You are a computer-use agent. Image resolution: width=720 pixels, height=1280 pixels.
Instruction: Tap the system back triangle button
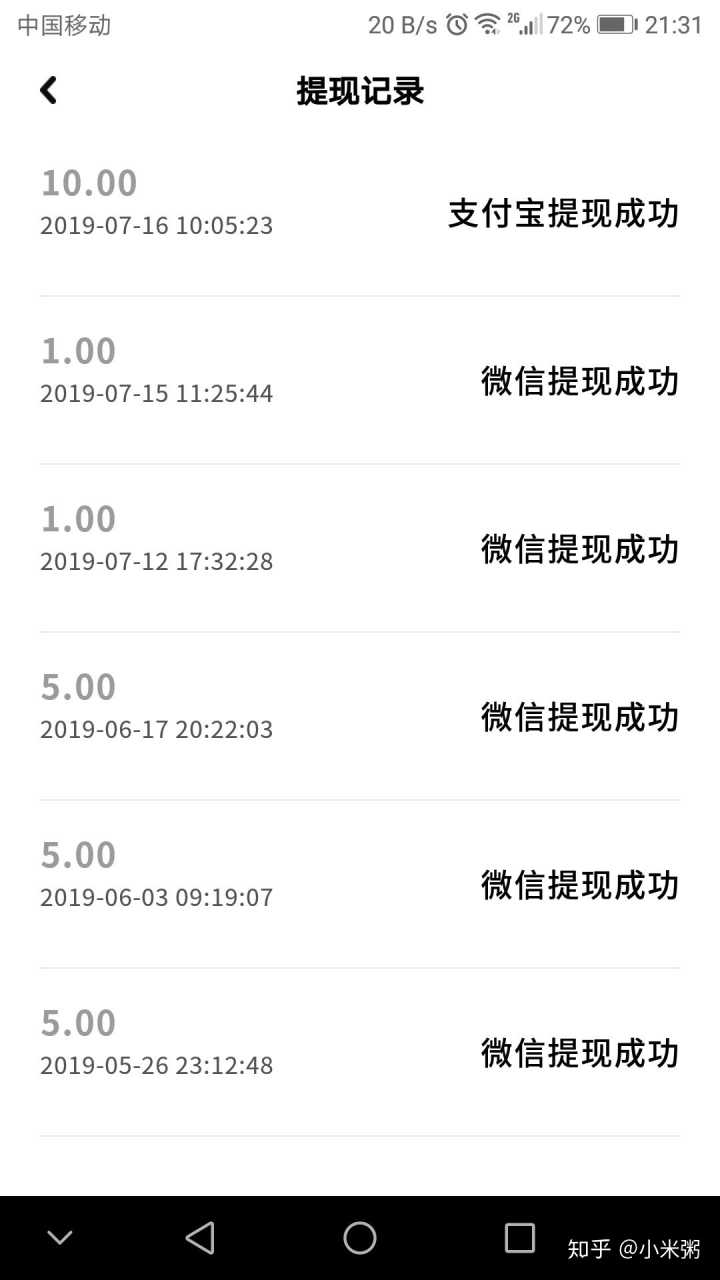click(x=201, y=1238)
